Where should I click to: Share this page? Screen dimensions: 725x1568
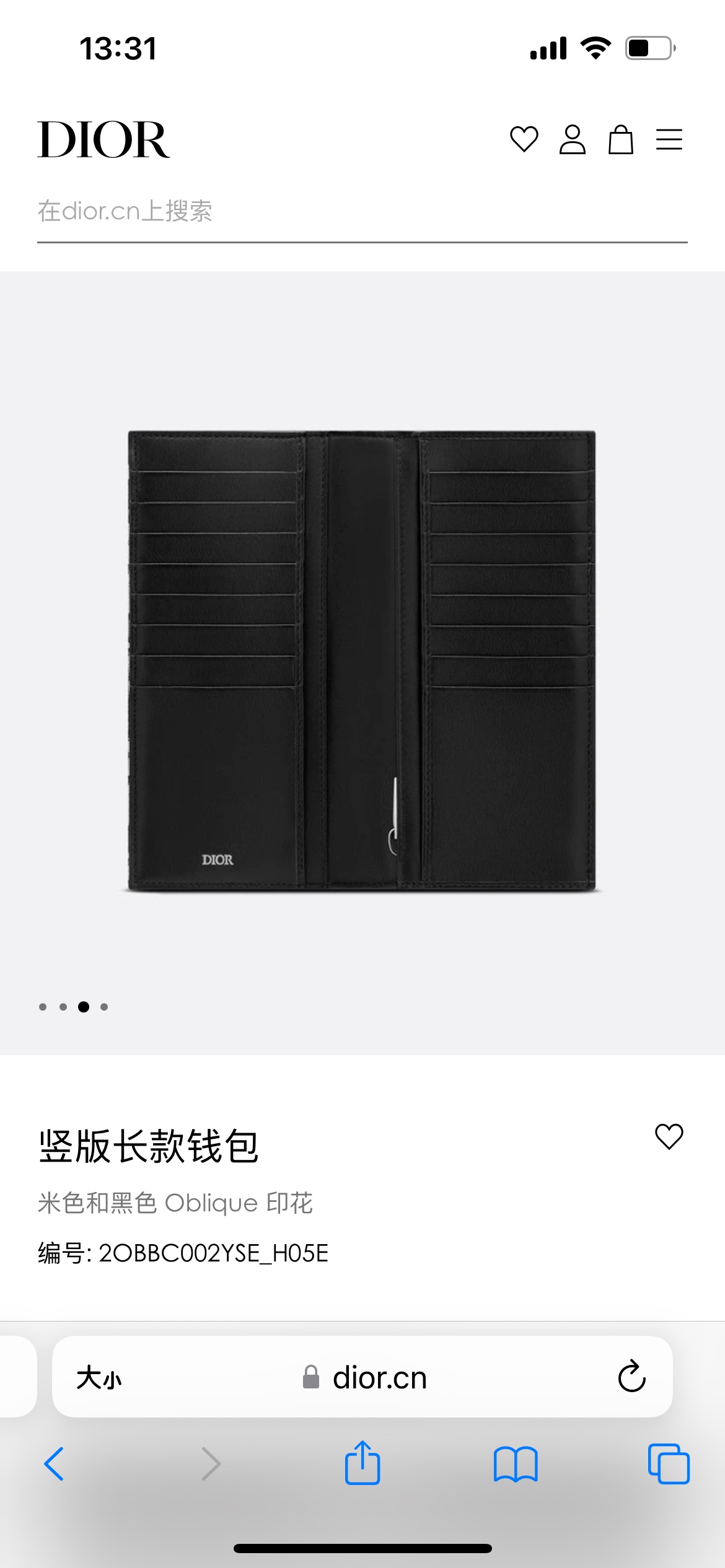(x=362, y=1463)
